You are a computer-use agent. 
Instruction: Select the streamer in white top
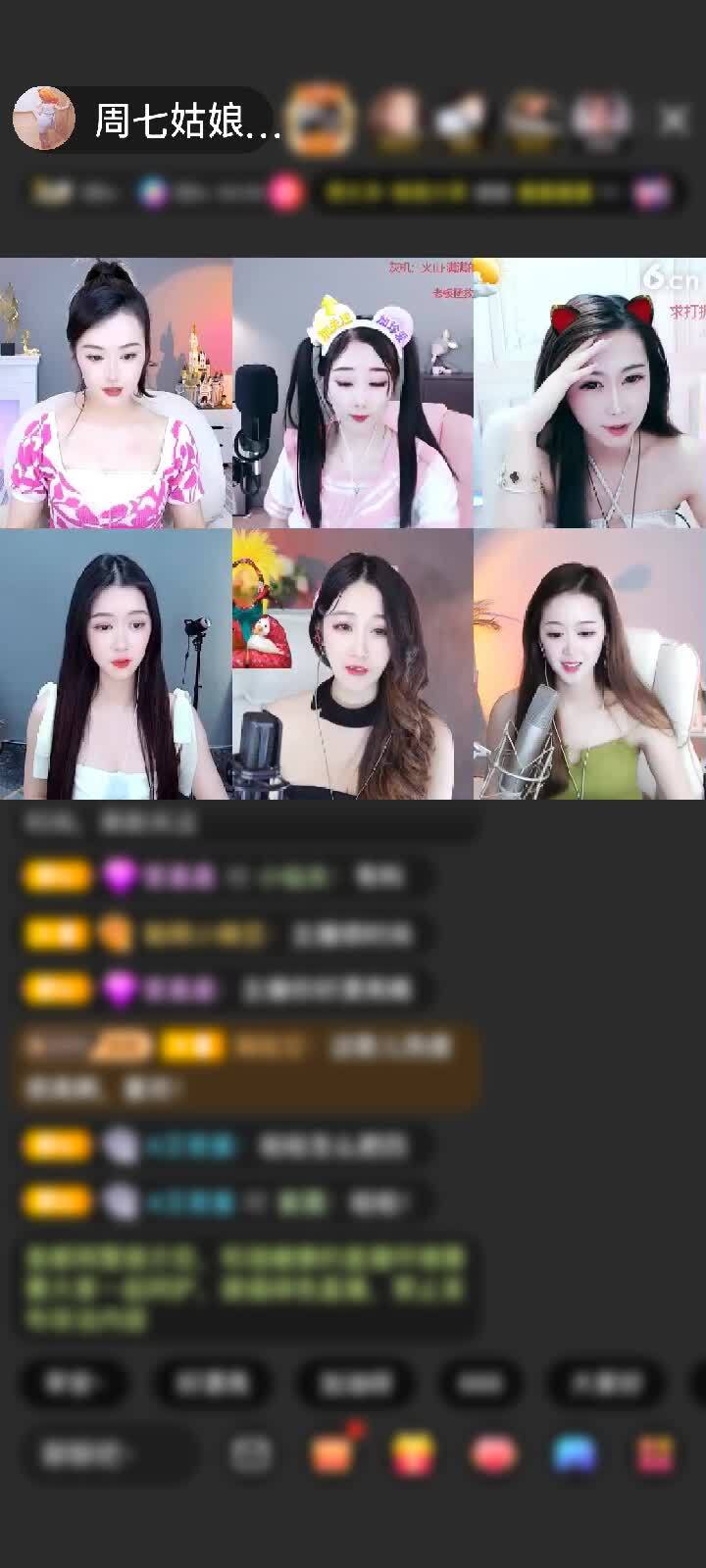tap(116, 664)
